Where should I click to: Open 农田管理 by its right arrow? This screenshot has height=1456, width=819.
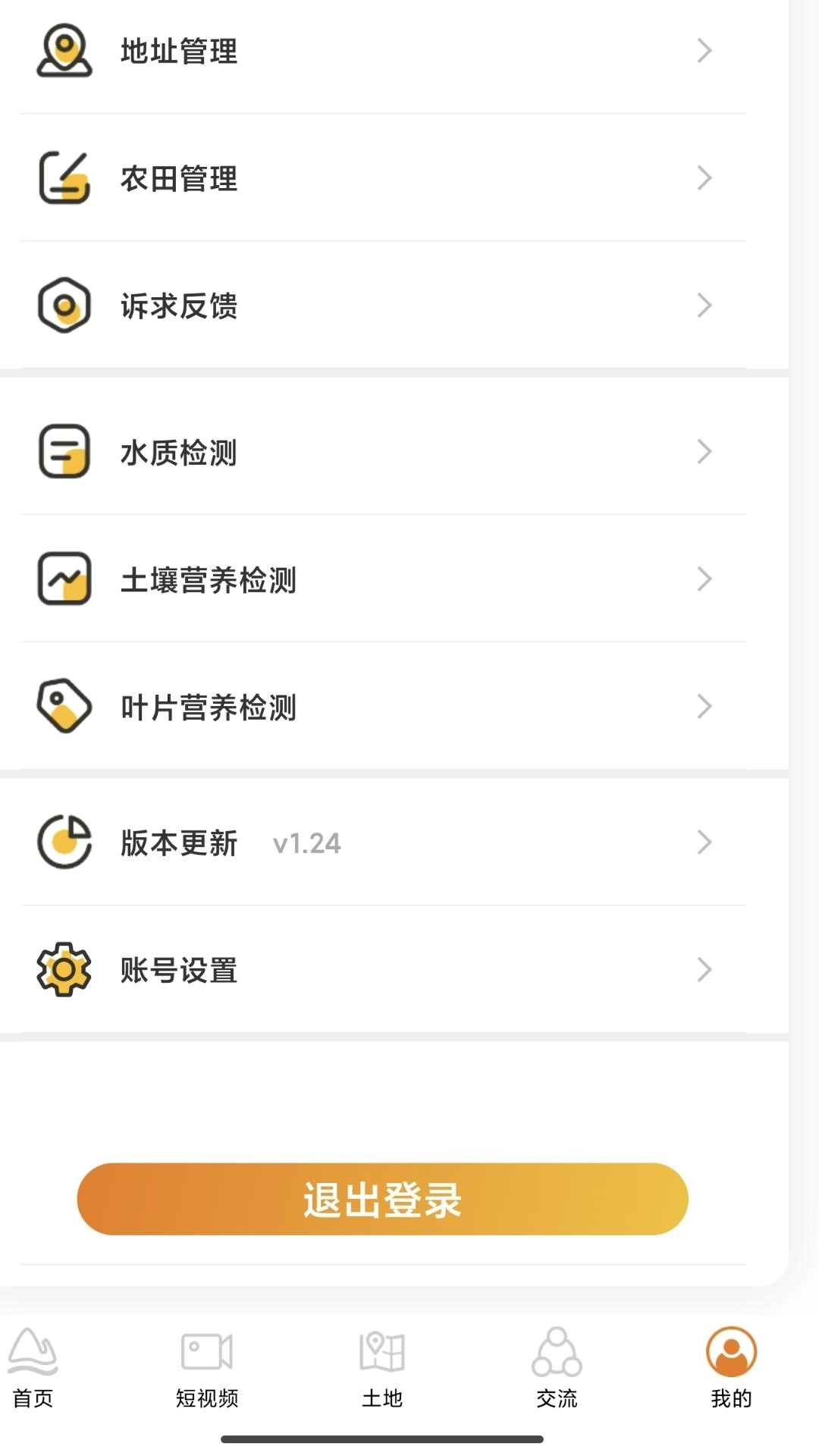pos(705,178)
